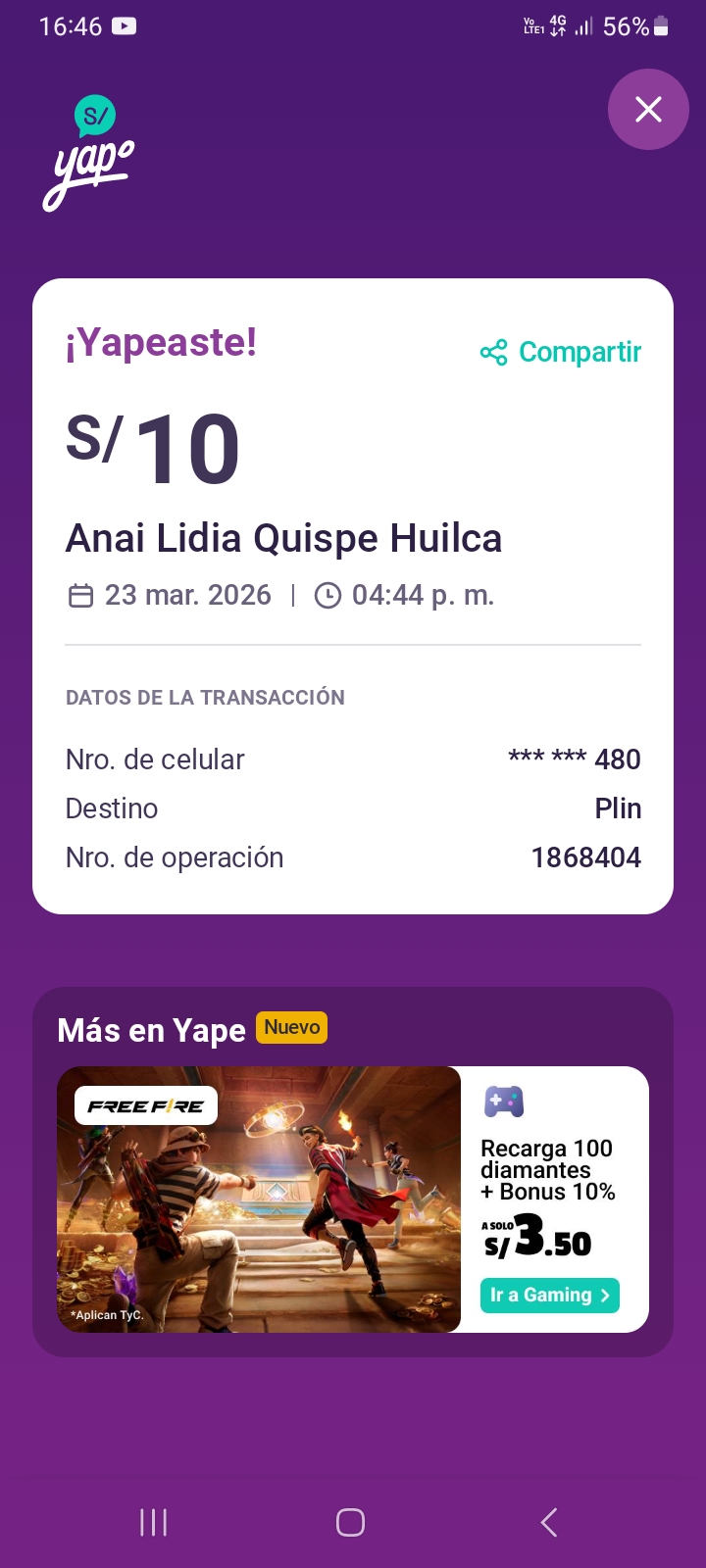Tap the Ir a Gaming button
The width and height of the screenshot is (706, 1568).
click(549, 1295)
